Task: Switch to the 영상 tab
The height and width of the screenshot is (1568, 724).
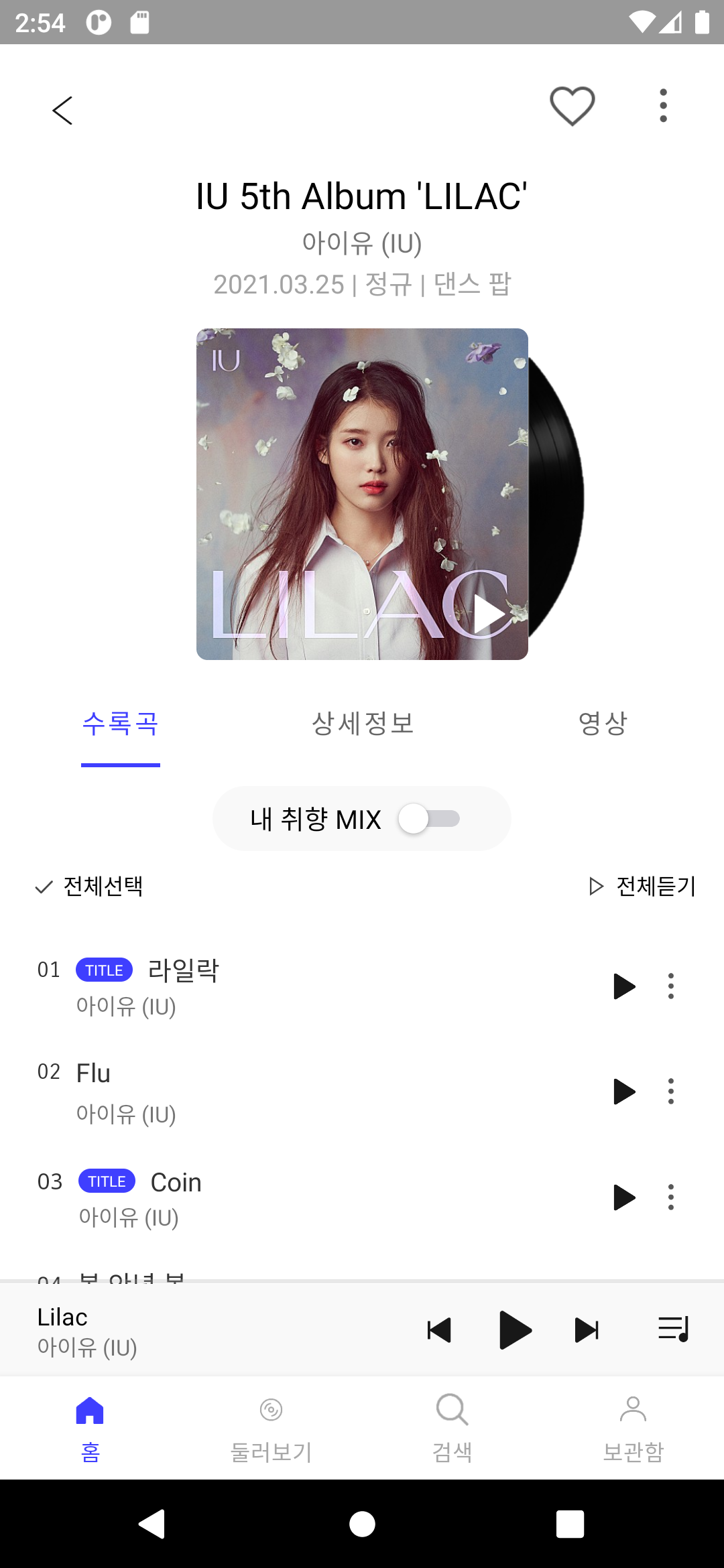Action: (601, 724)
